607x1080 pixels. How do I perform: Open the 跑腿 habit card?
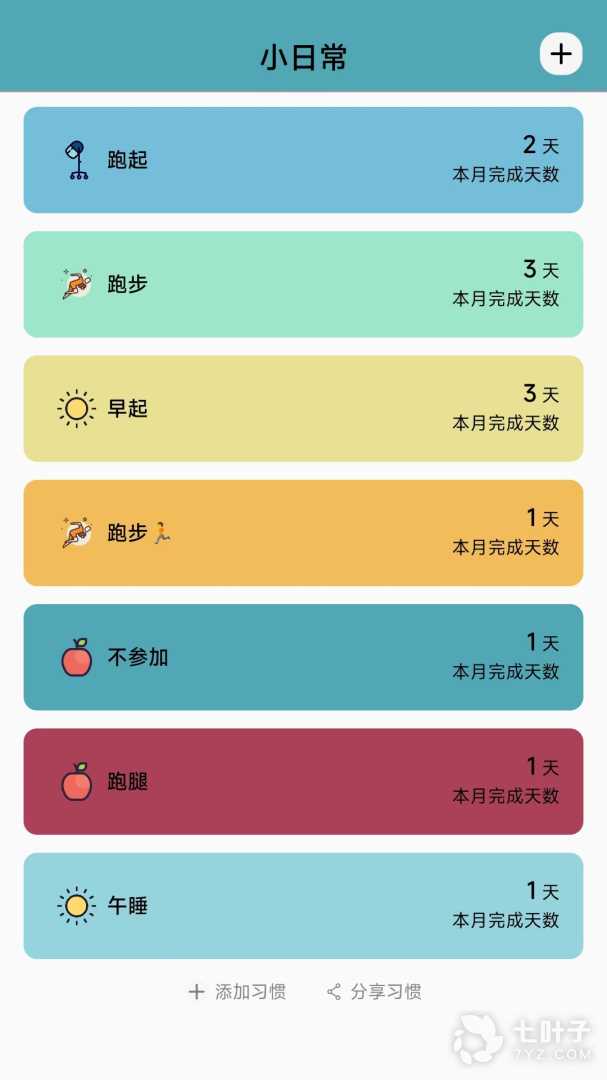(x=303, y=781)
